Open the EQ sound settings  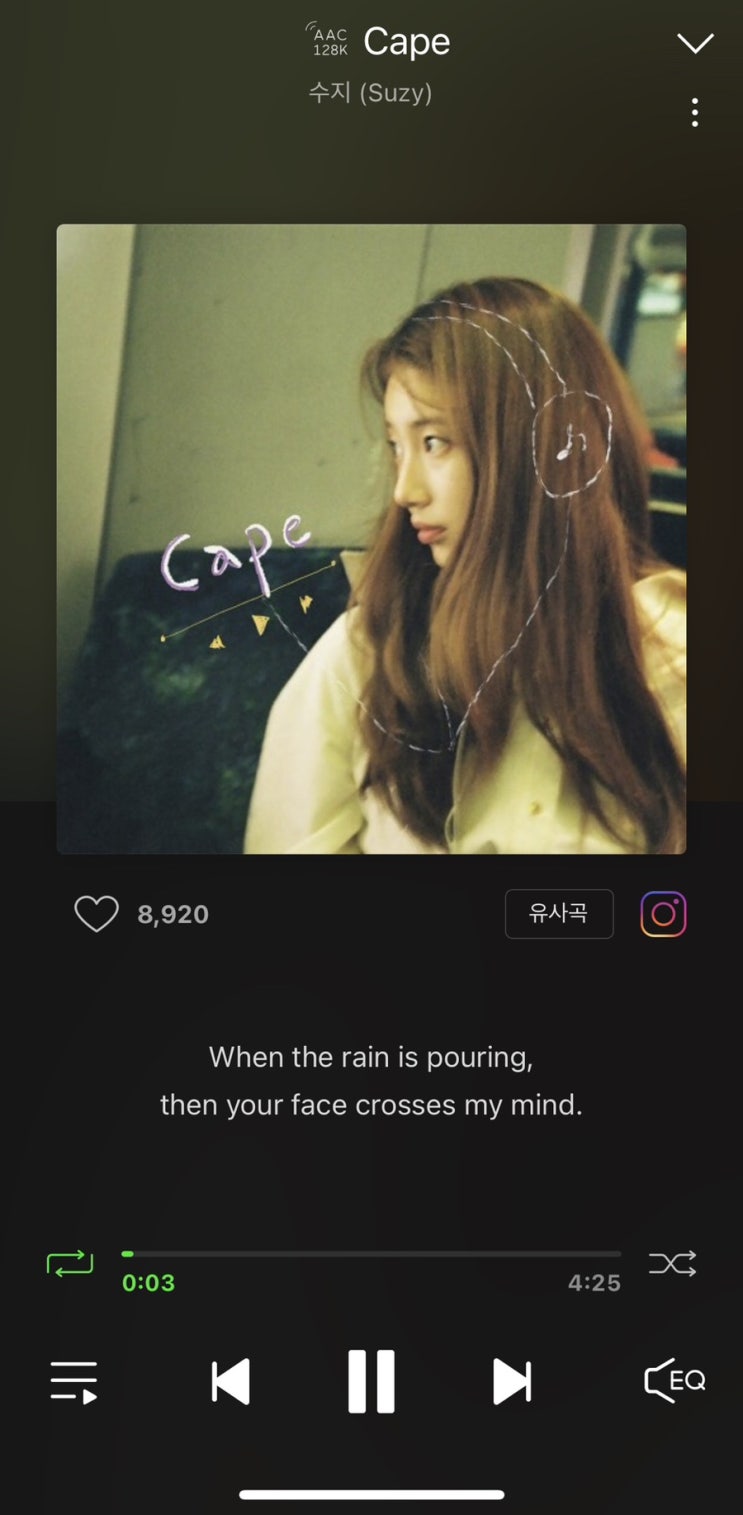674,1382
